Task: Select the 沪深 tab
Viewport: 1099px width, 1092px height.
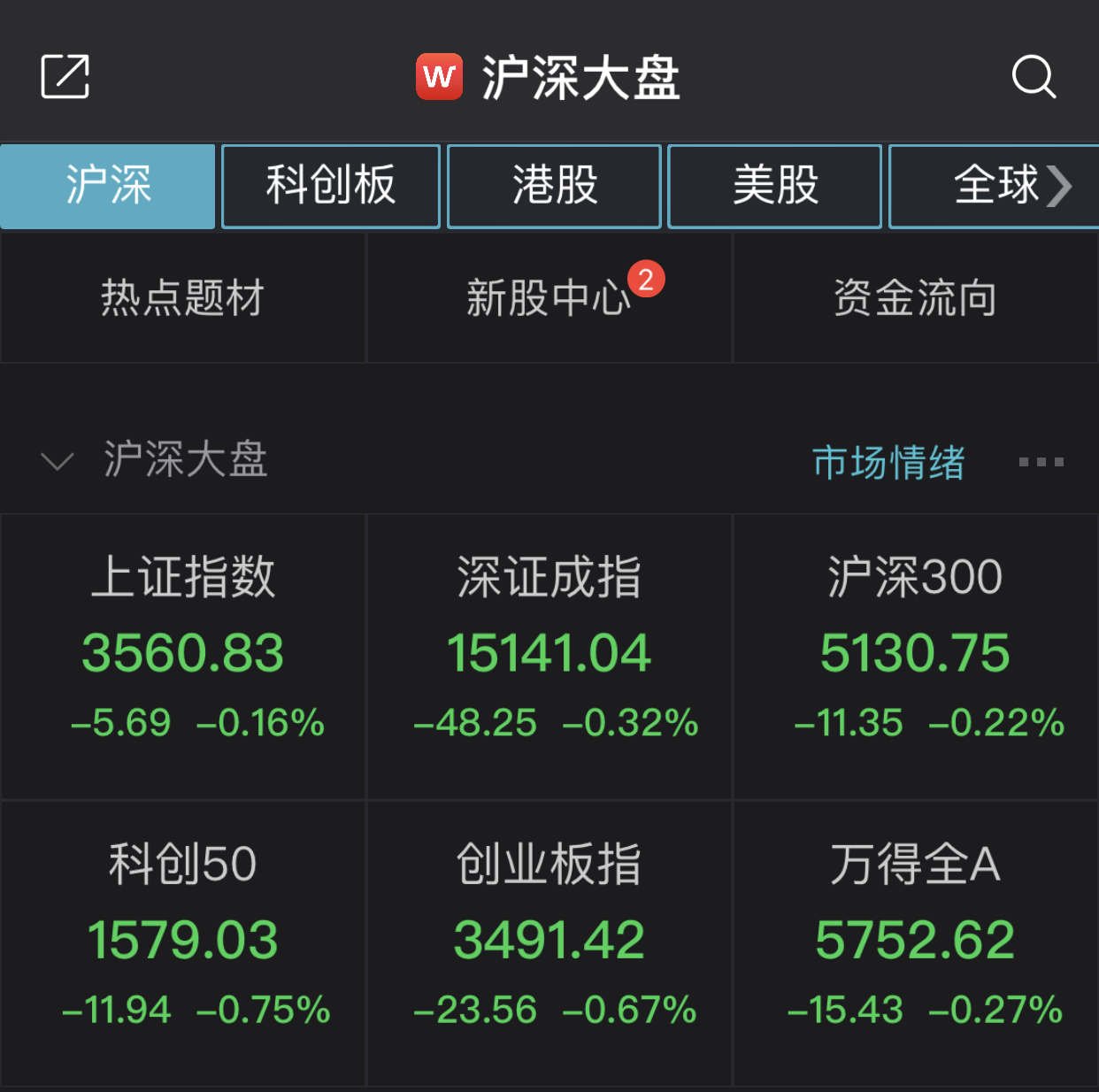Action: 108,186
